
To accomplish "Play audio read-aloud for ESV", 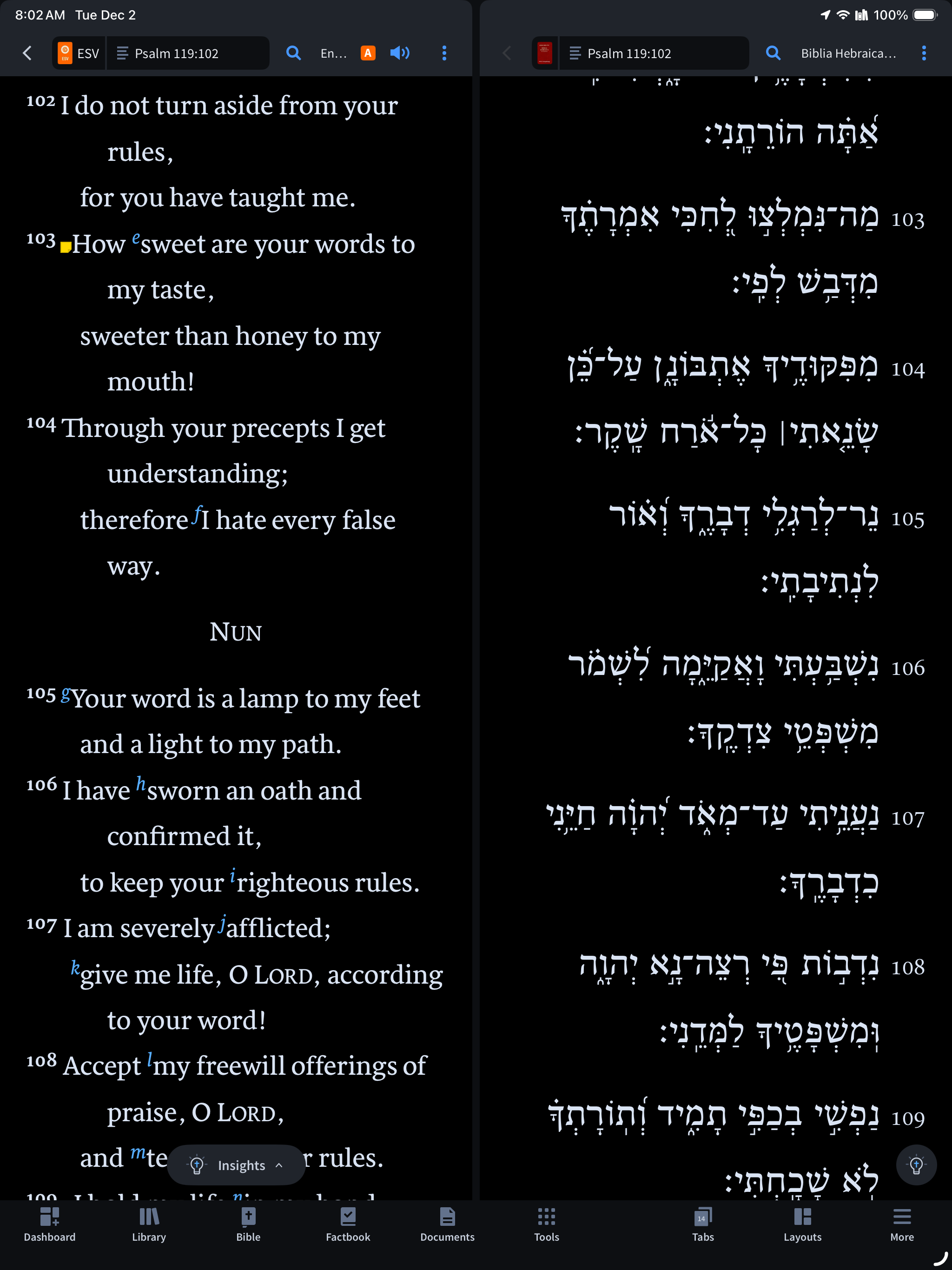I will [x=400, y=53].
